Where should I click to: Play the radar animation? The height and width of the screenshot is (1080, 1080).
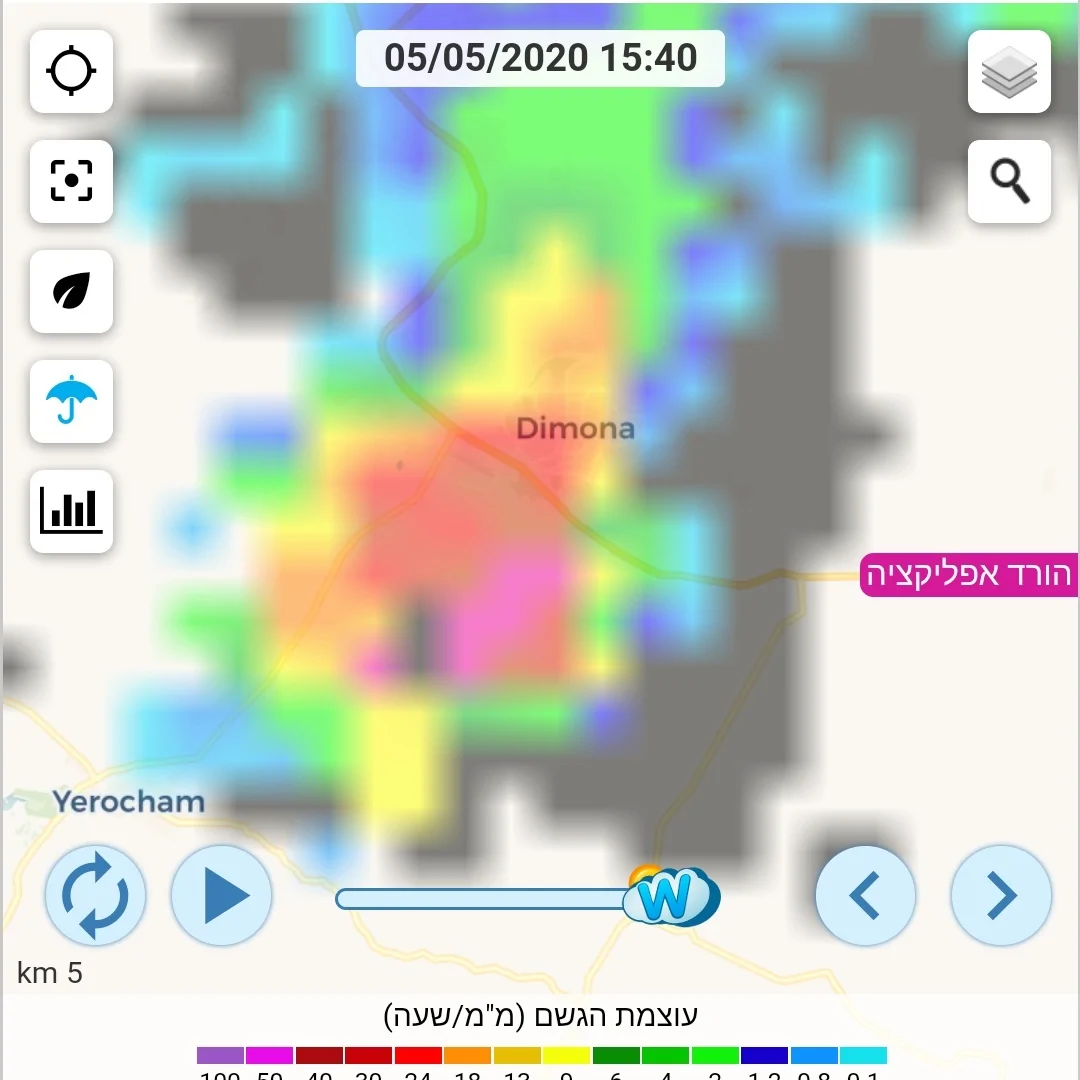tap(222, 895)
